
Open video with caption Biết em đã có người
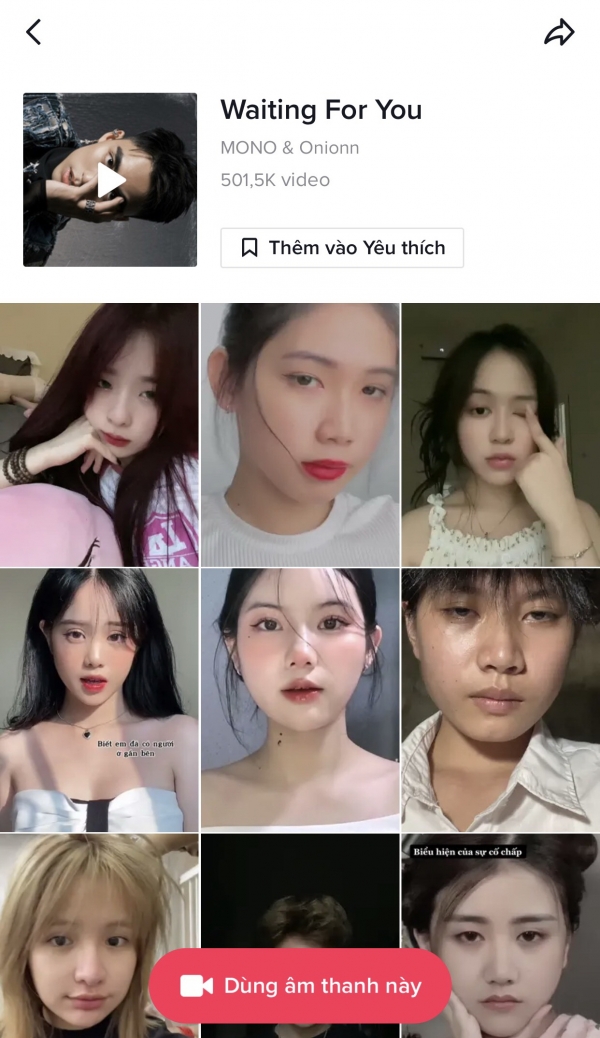pos(99,699)
